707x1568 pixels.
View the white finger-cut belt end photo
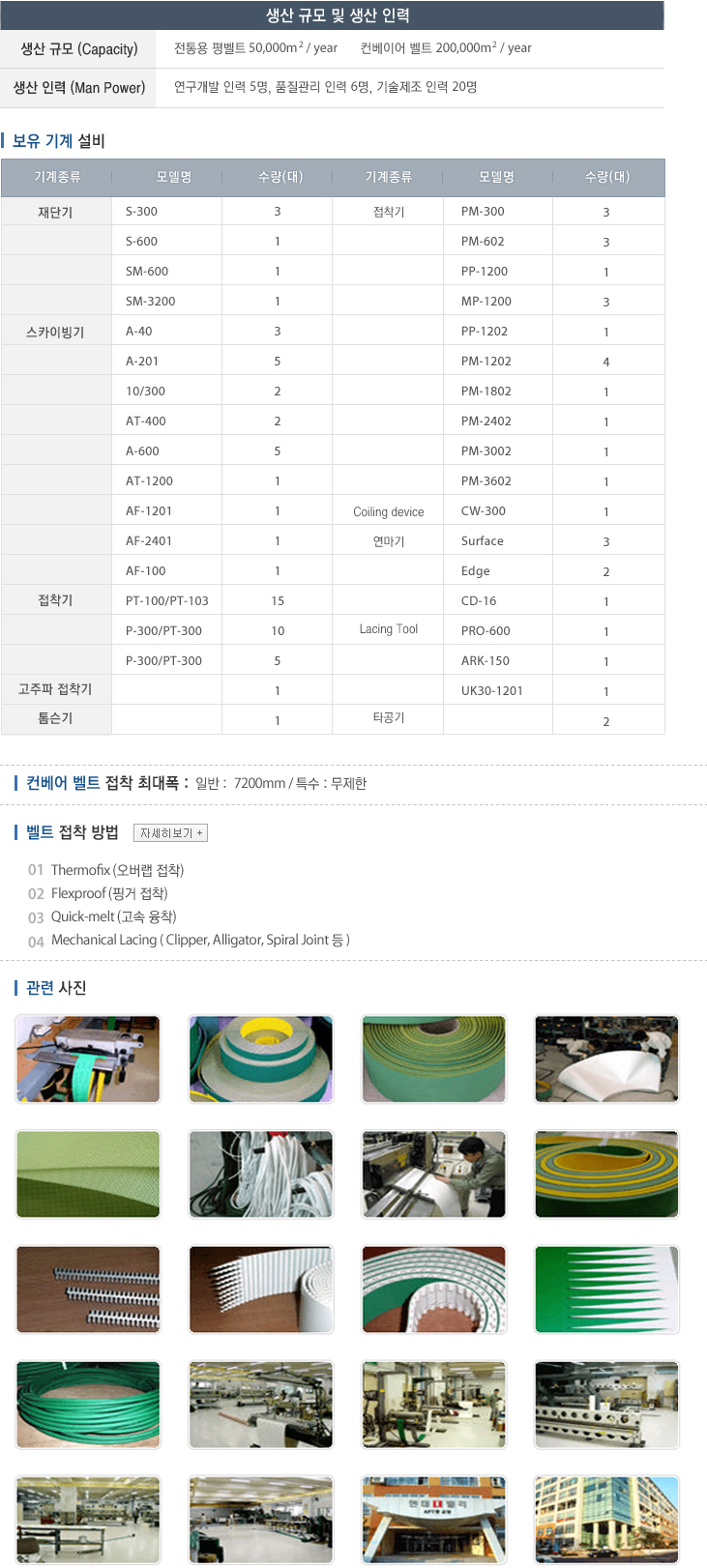(261, 1289)
